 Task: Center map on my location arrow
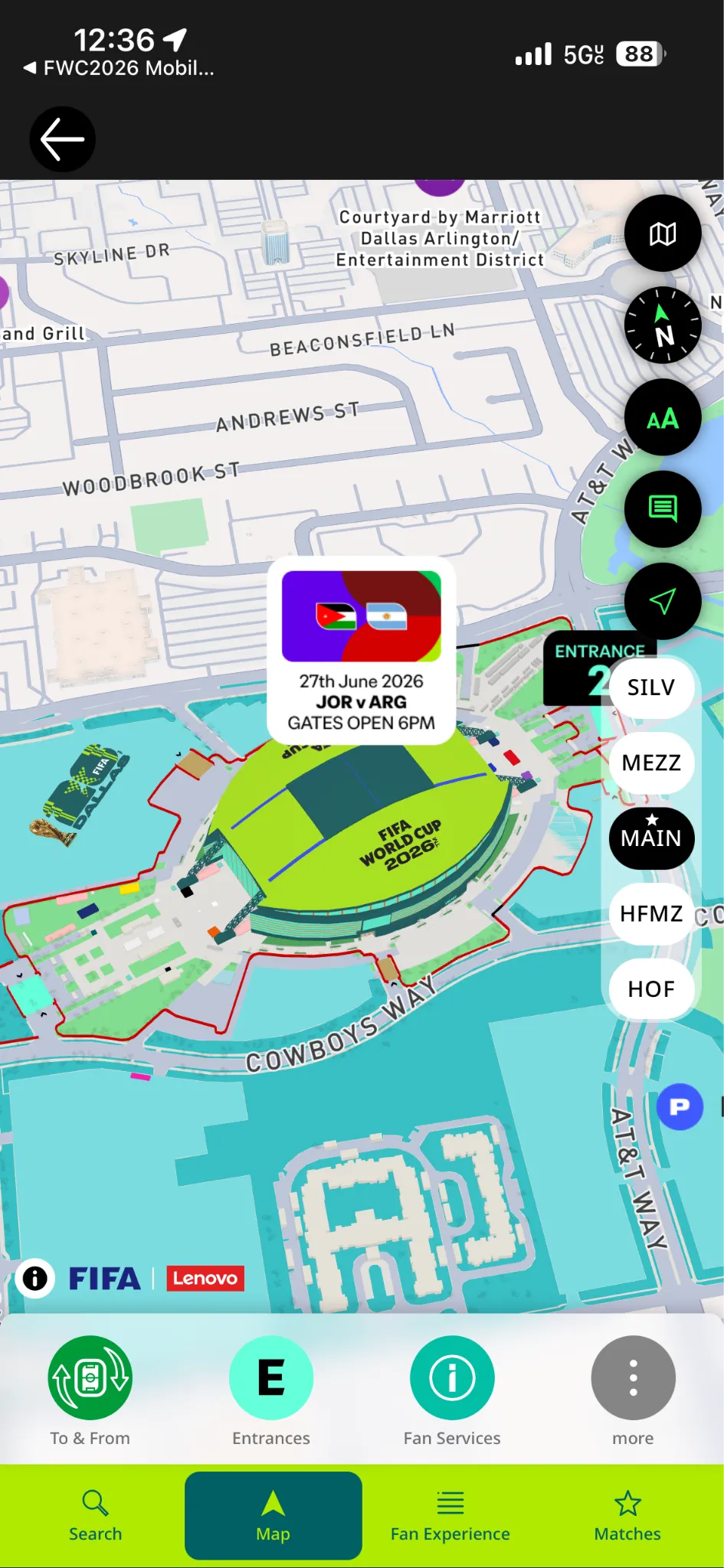click(x=663, y=601)
